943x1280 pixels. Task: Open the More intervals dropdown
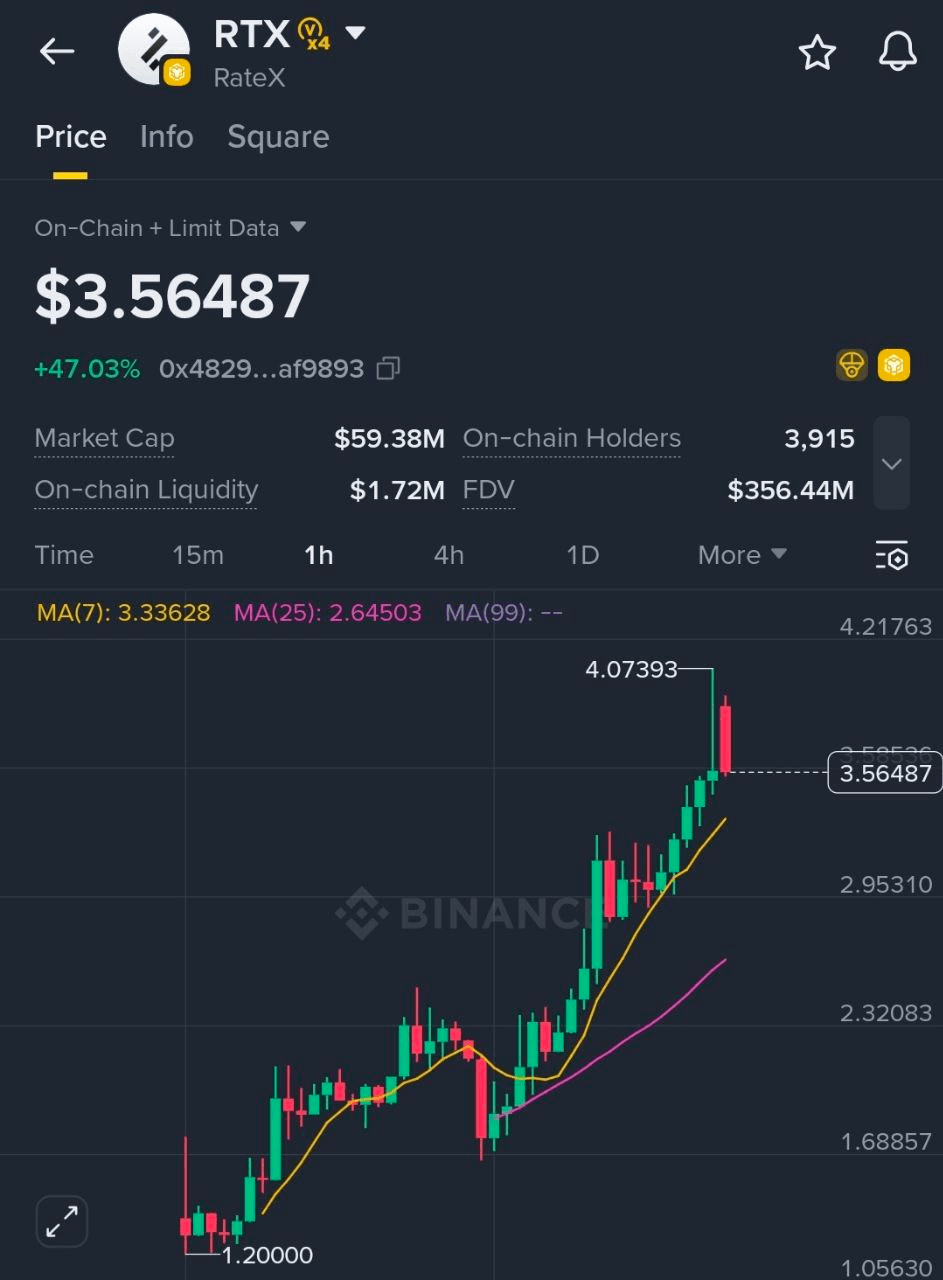click(741, 555)
